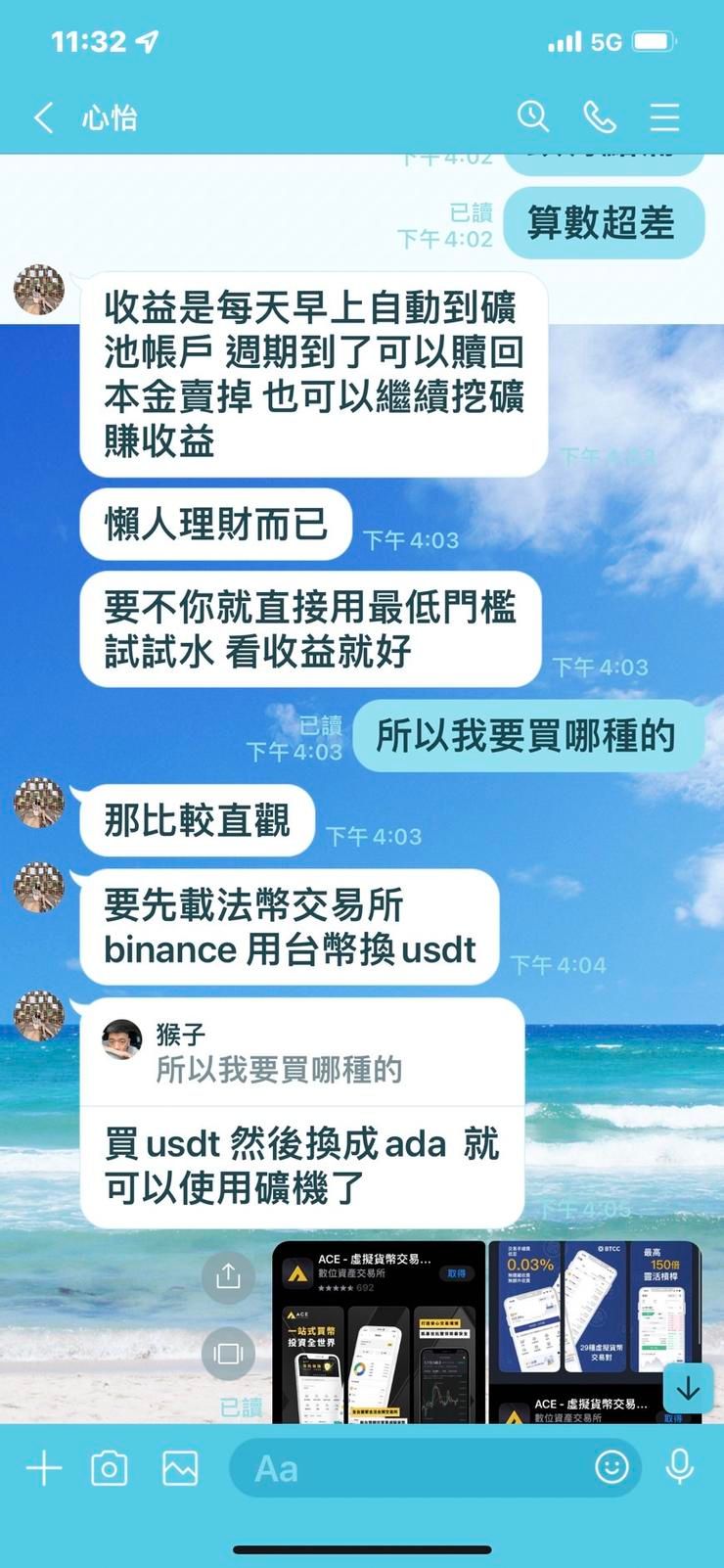Screen dimensions: 724x1568
Task: Share the sent screenshot images
Action: click(227, 1276)
